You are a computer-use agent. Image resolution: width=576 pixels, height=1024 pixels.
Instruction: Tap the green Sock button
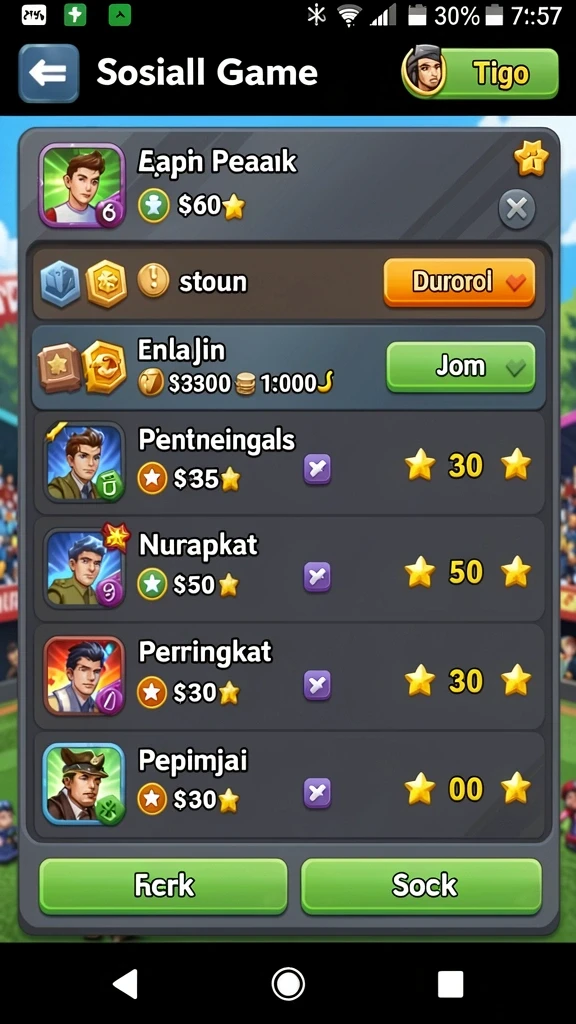tap(421, 886)
